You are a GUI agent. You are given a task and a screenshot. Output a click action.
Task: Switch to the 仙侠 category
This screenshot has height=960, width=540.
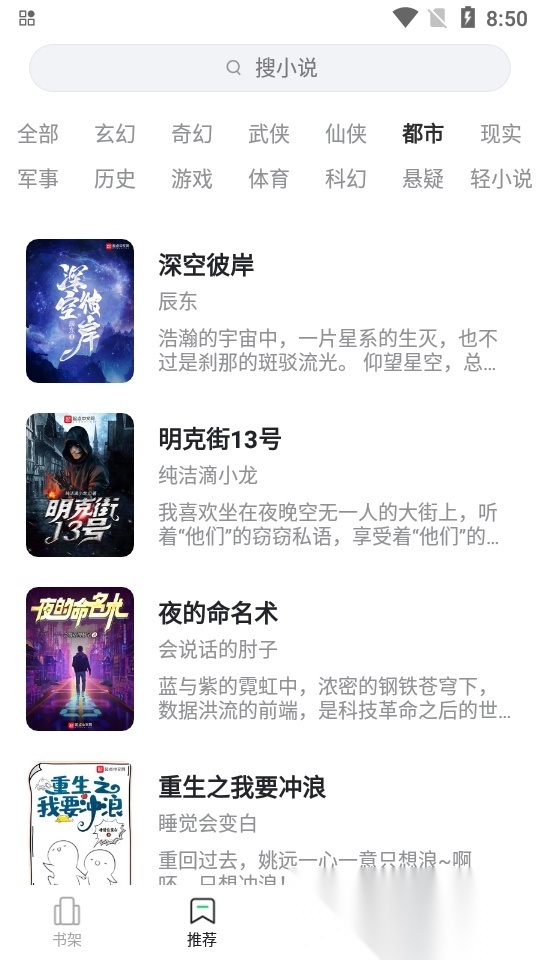(346, 133)
